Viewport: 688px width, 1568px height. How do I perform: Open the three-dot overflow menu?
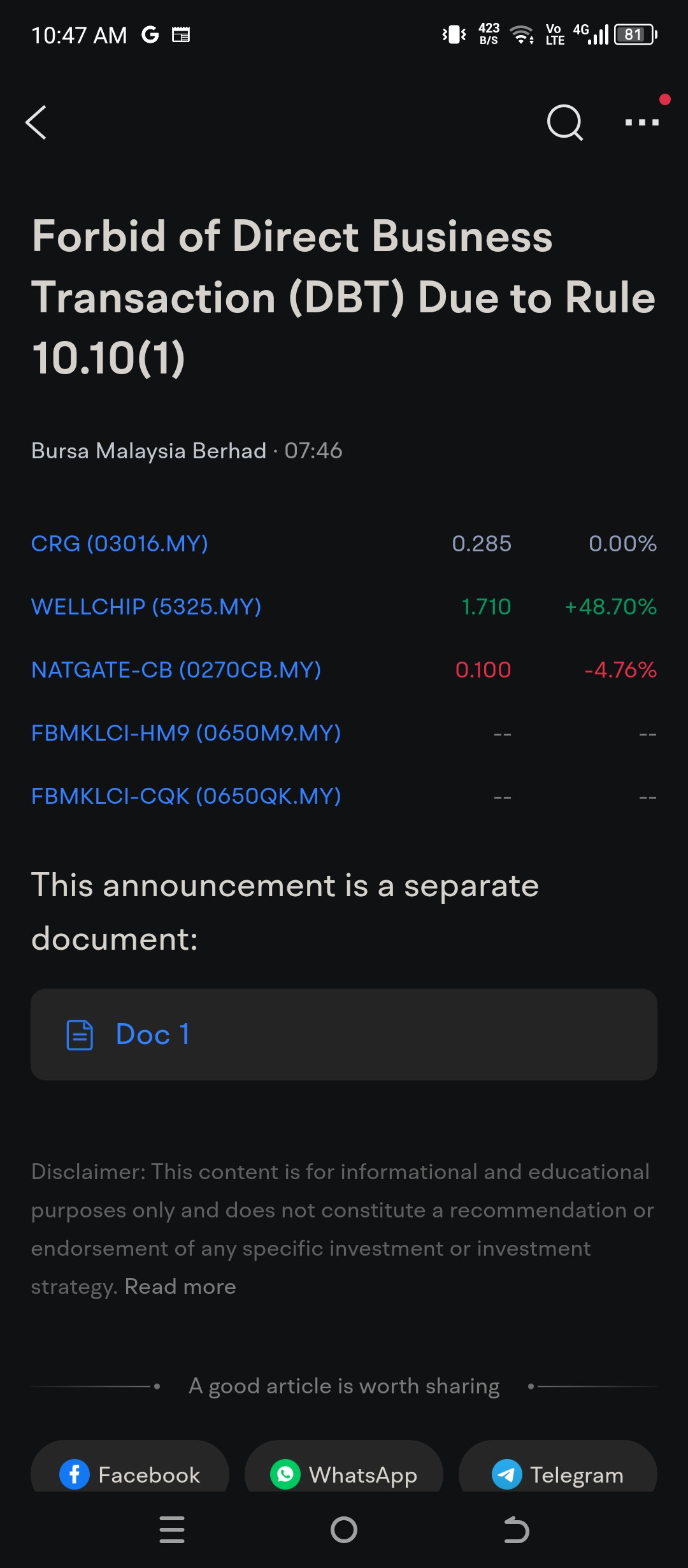coord(641,122)
